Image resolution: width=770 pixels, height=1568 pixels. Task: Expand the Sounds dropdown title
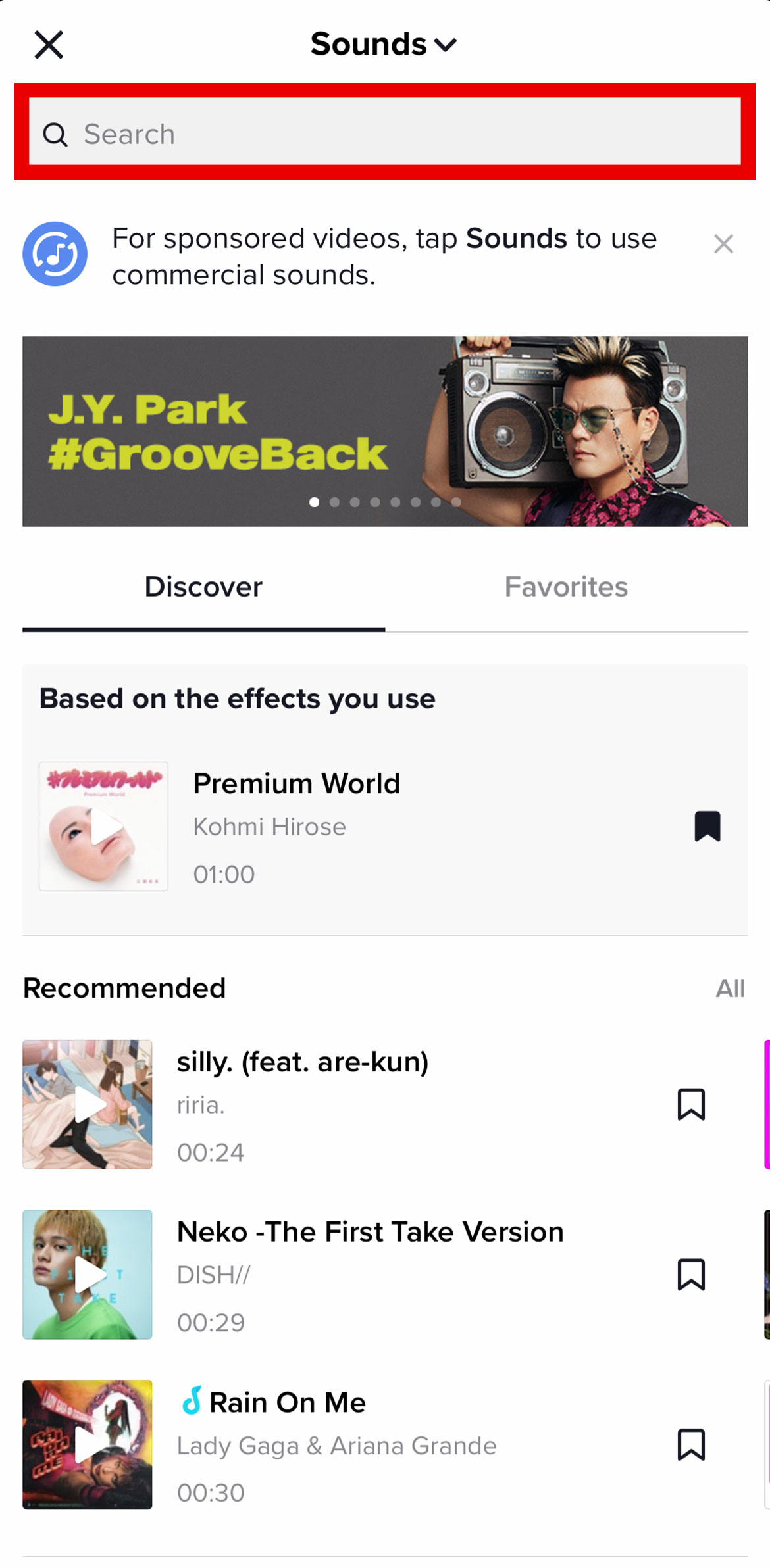[384, 44]
